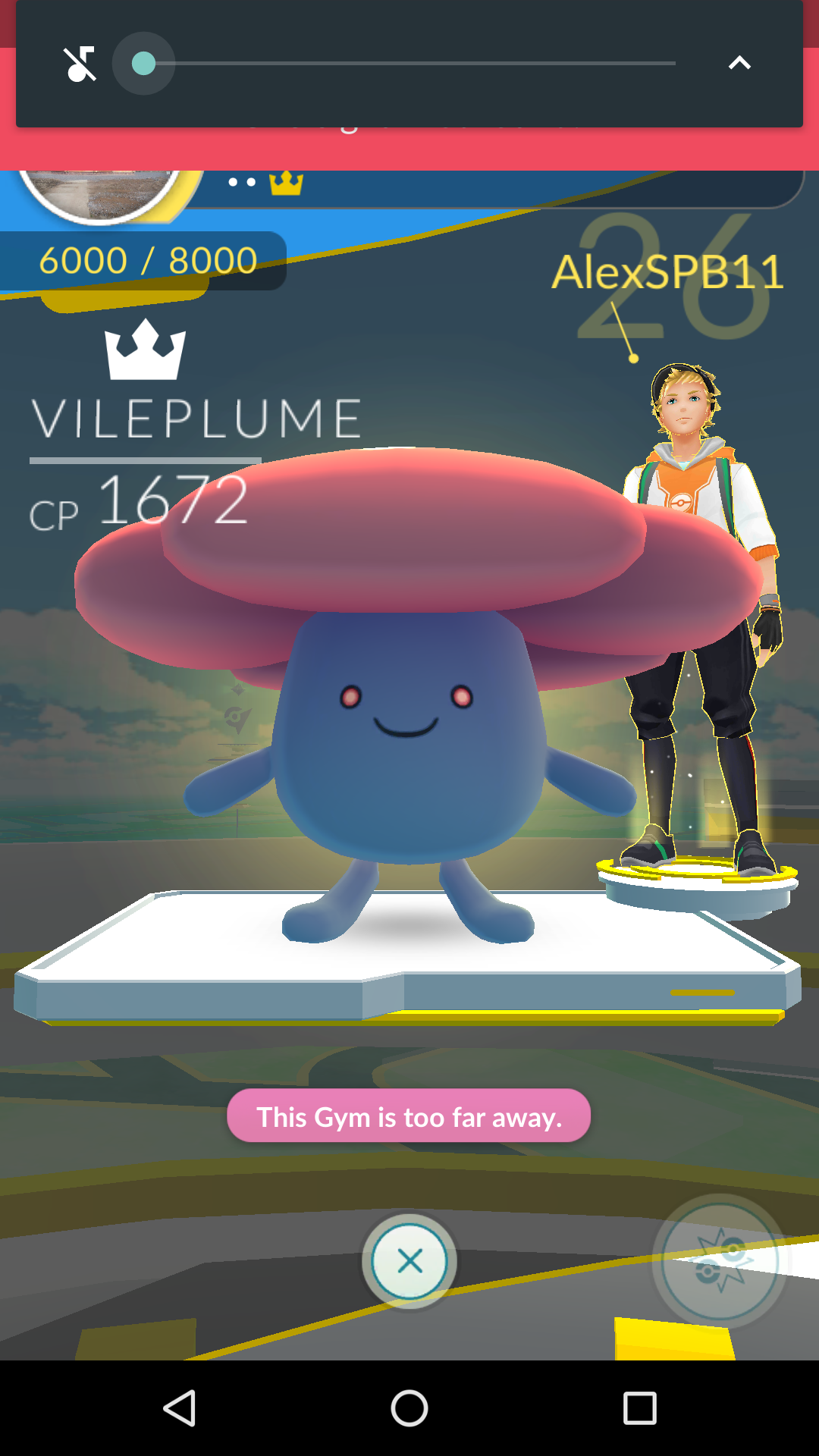Viewport: 819px width, 1456px height.
Task: Go back with system back button
Action: coord(180,1408)
